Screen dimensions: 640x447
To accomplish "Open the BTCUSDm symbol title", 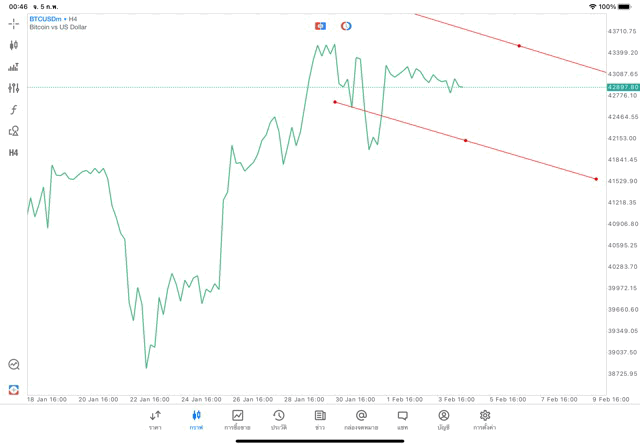I will (x=55, y=19).
